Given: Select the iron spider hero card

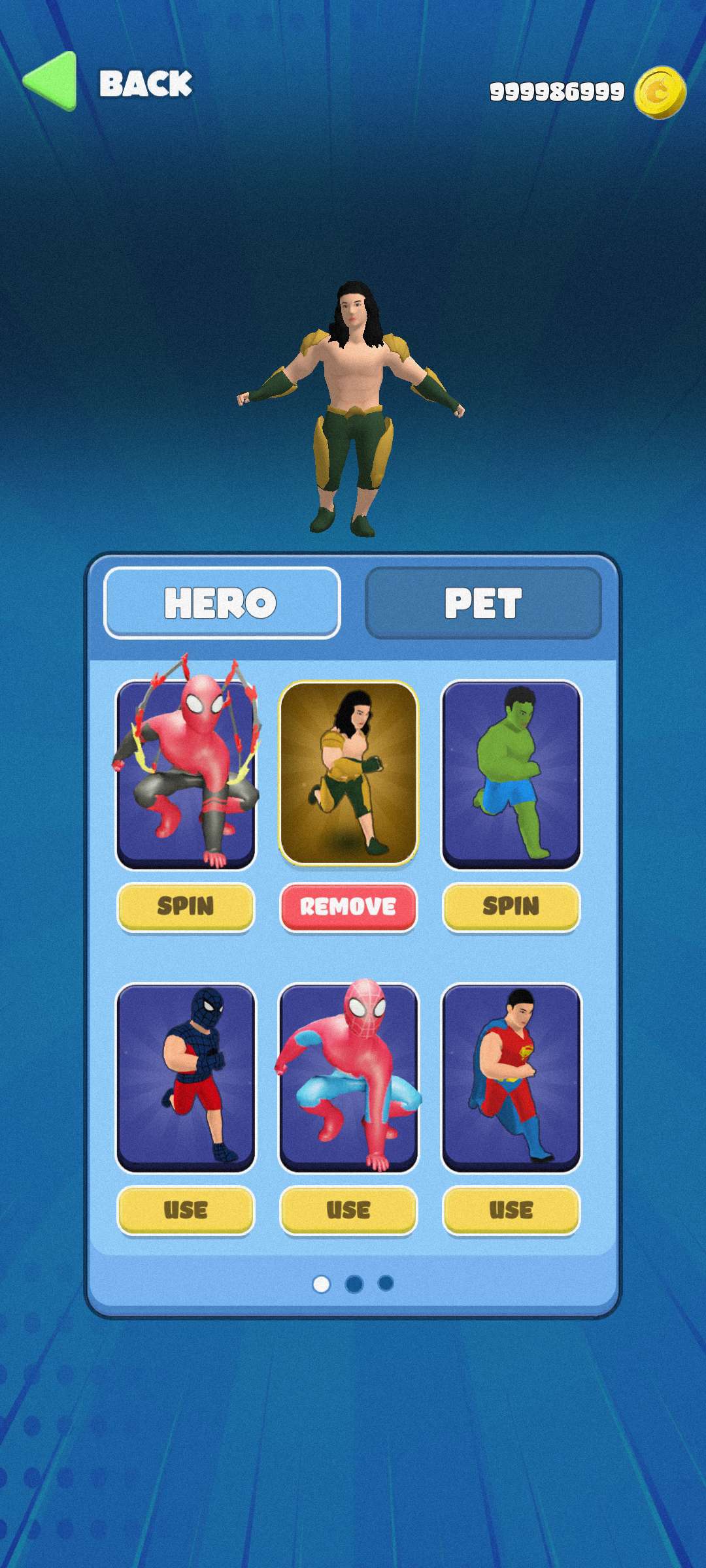Looking at the screenshot, I should 186,774.
